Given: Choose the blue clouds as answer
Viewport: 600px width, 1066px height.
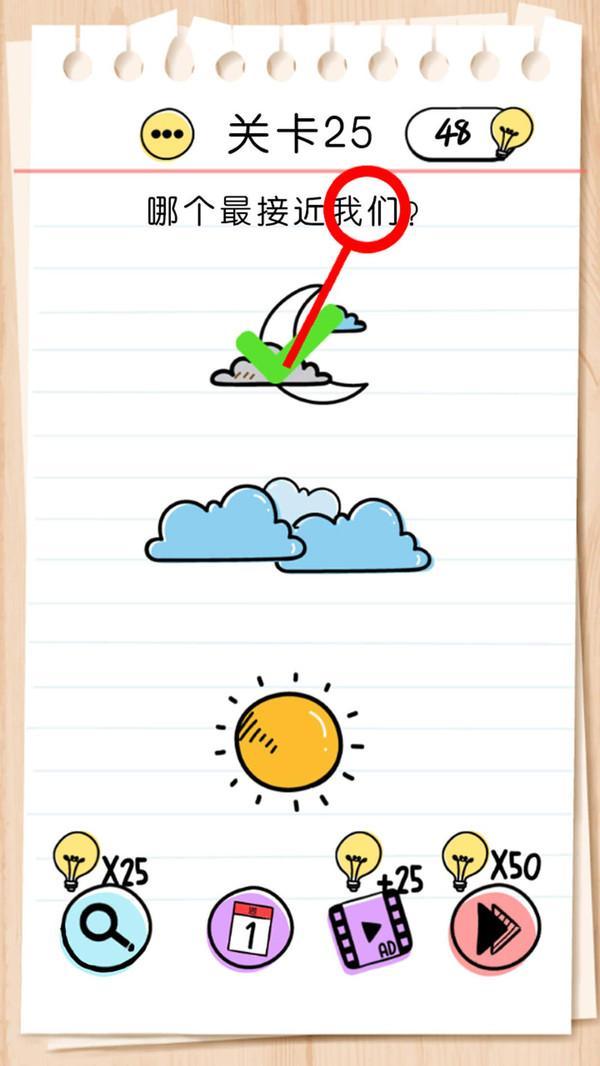Looking at the screenshot, I should pyautogui.click(x=288, y=530).
